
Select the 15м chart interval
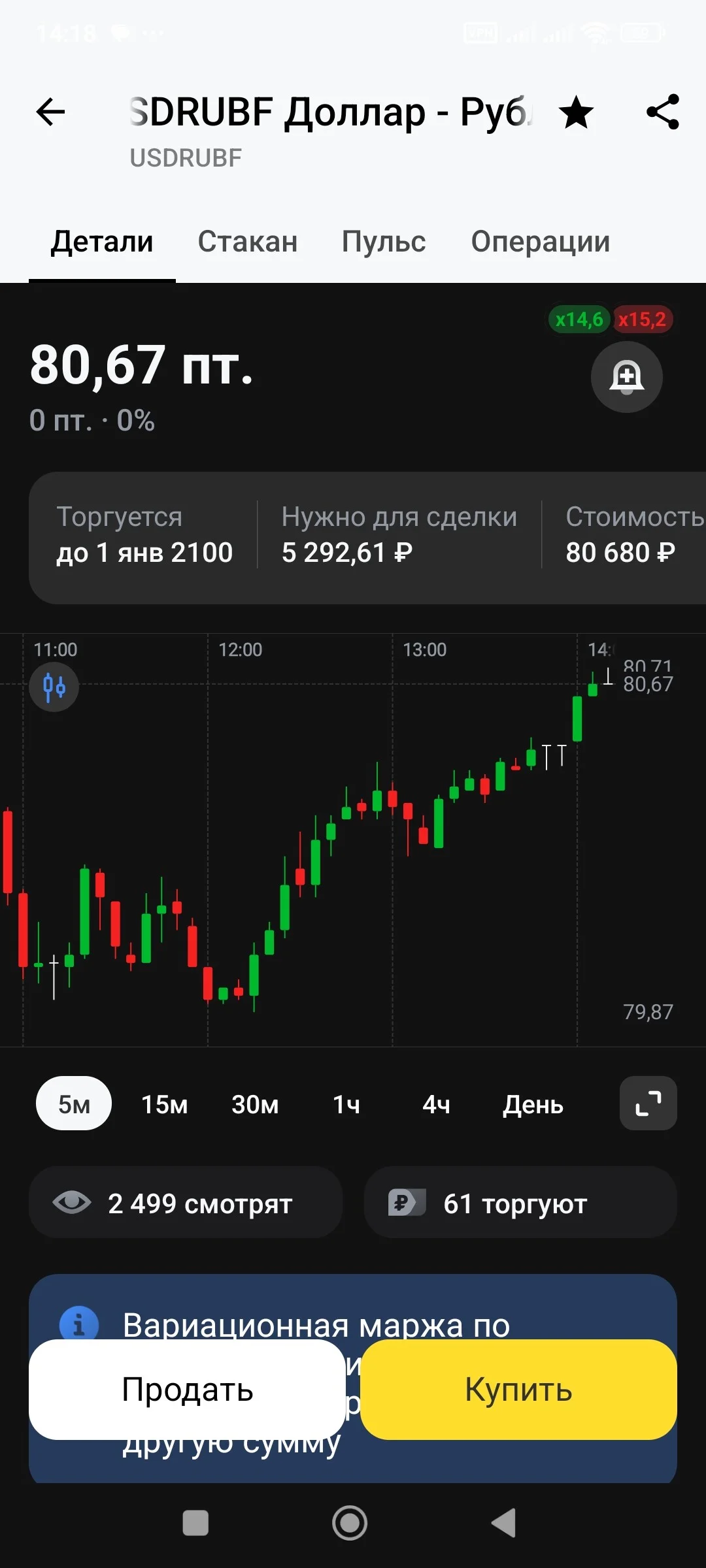pos(165,1104)
